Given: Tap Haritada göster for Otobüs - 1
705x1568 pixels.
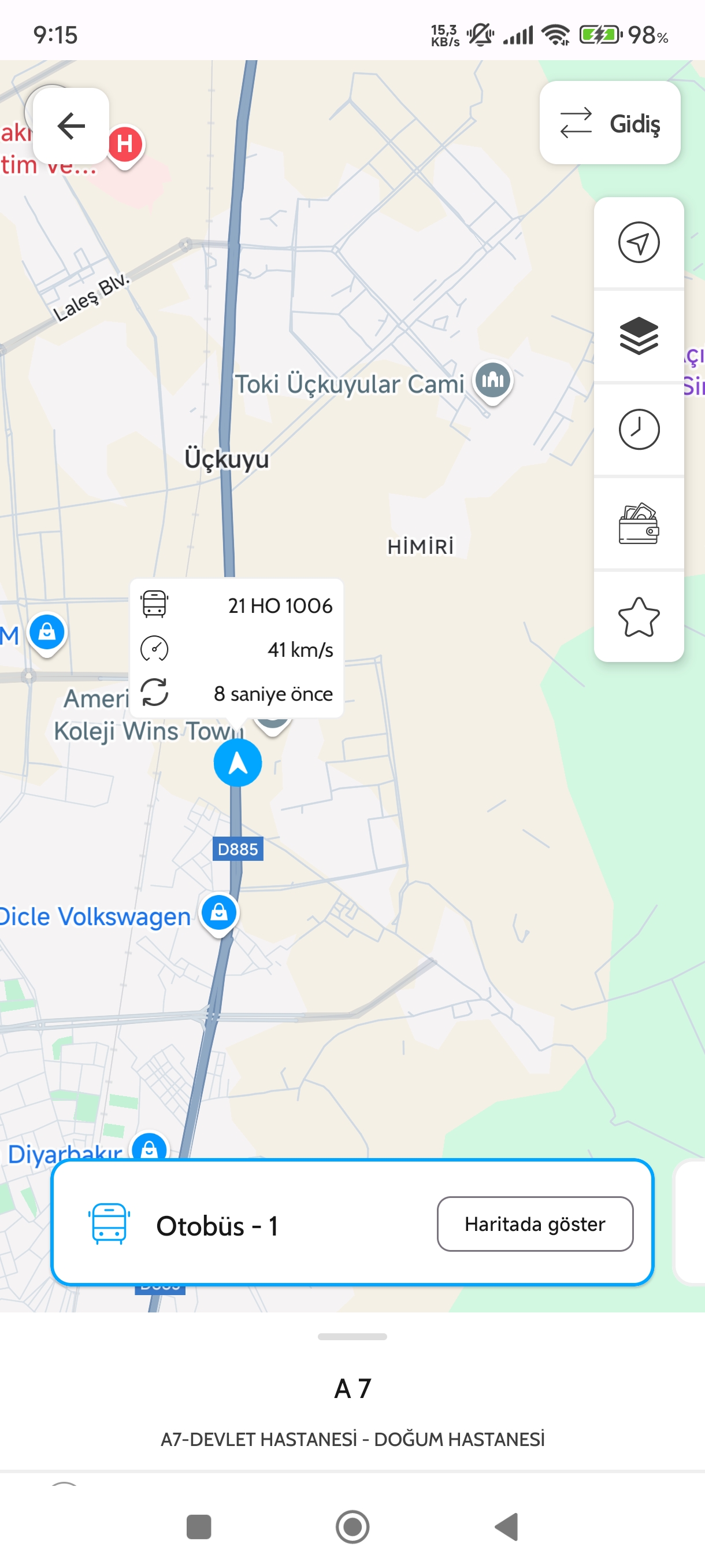Looking at the screenshot, I should click(x=534, y=1223).
